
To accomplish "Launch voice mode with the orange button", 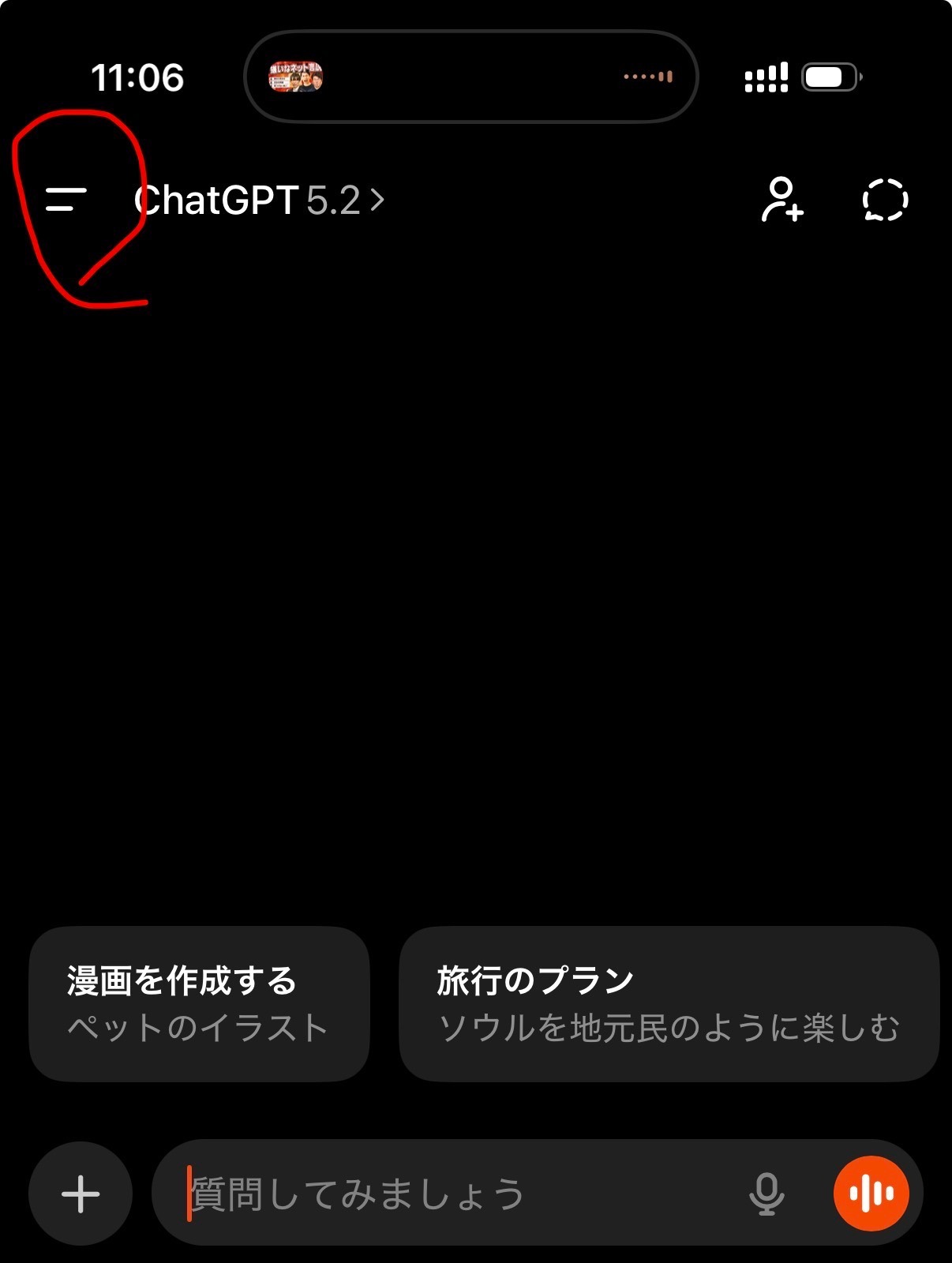I will (x=871, y=1194).
